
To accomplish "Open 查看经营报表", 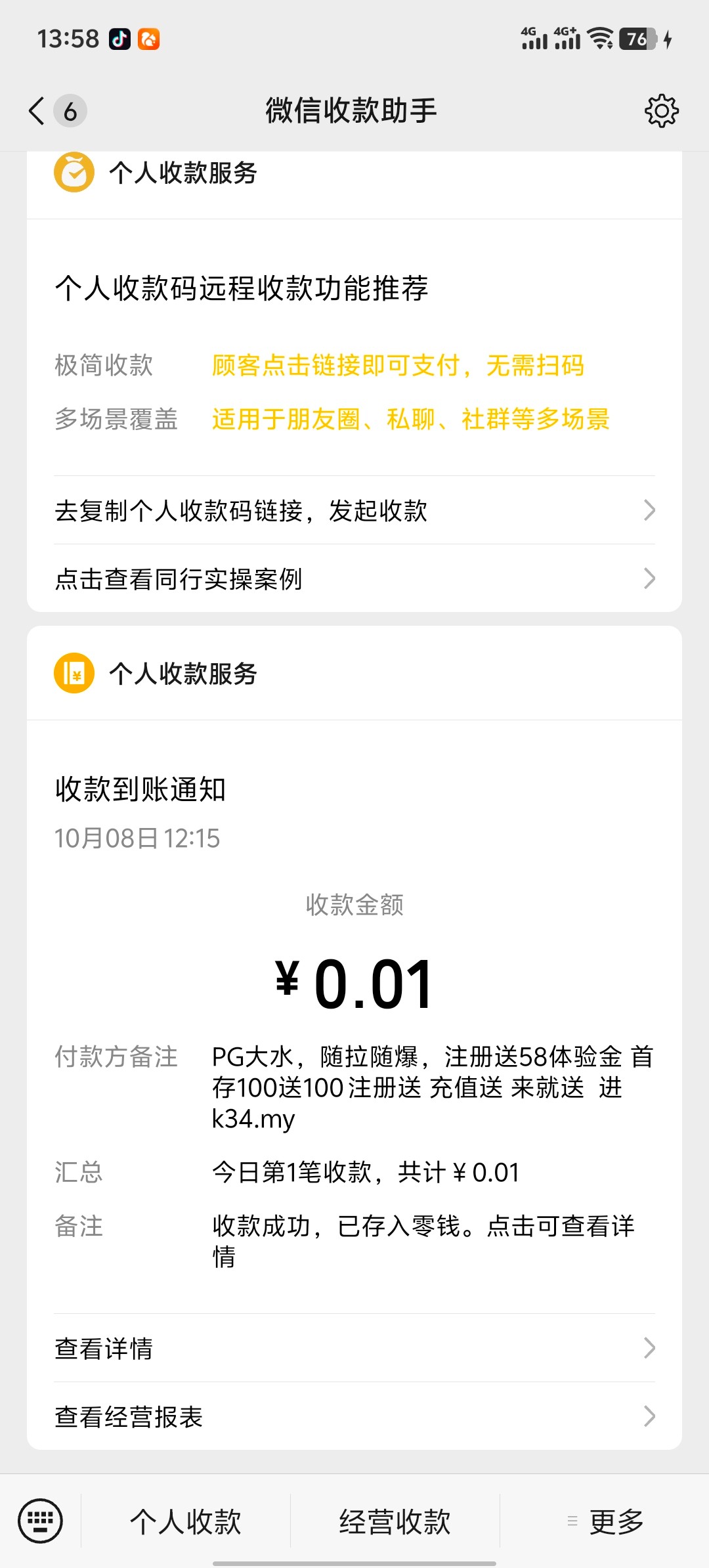I will click(354, 1416).
